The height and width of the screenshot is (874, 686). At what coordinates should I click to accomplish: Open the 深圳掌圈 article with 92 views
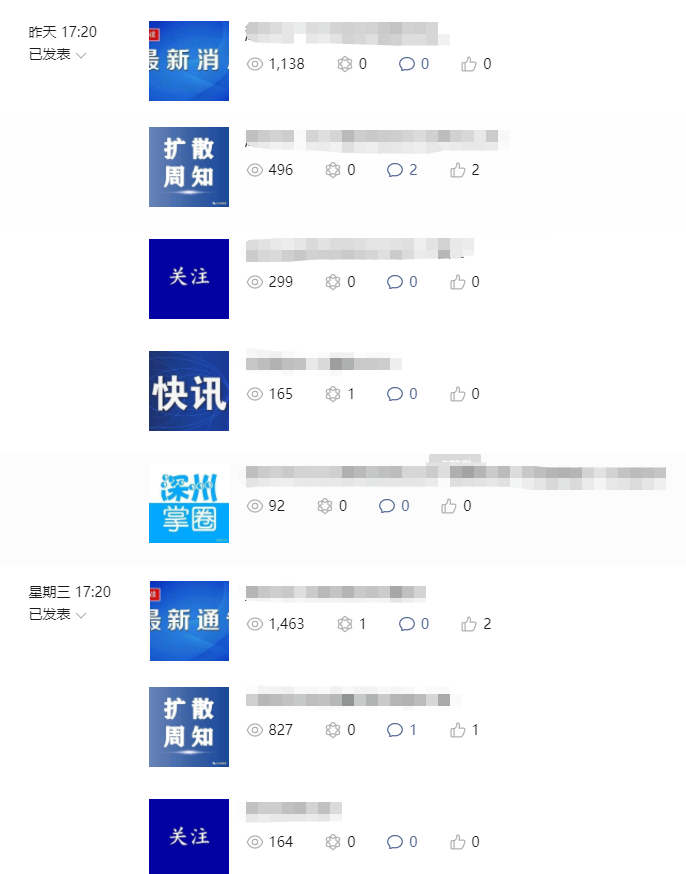click(189, 503)
